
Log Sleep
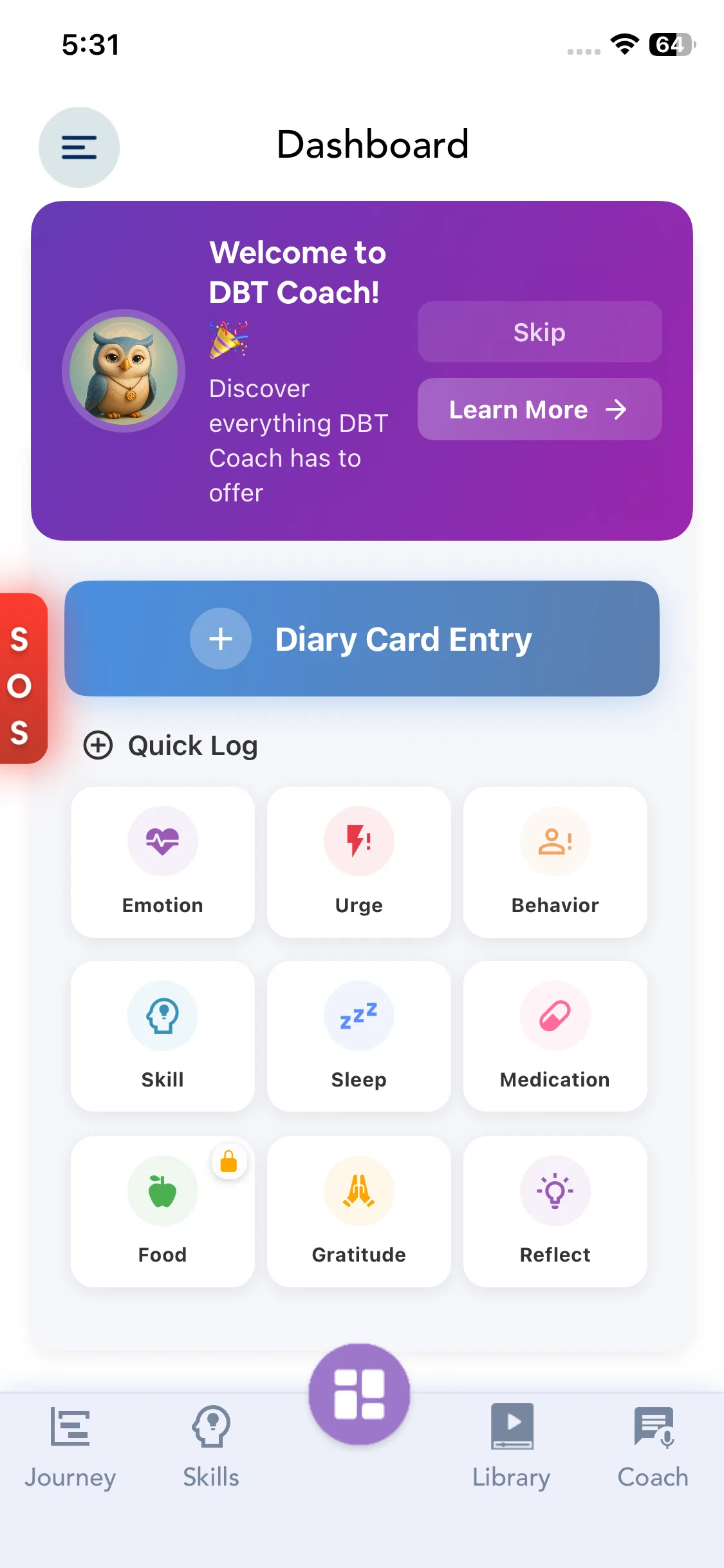click(358, 1036)
